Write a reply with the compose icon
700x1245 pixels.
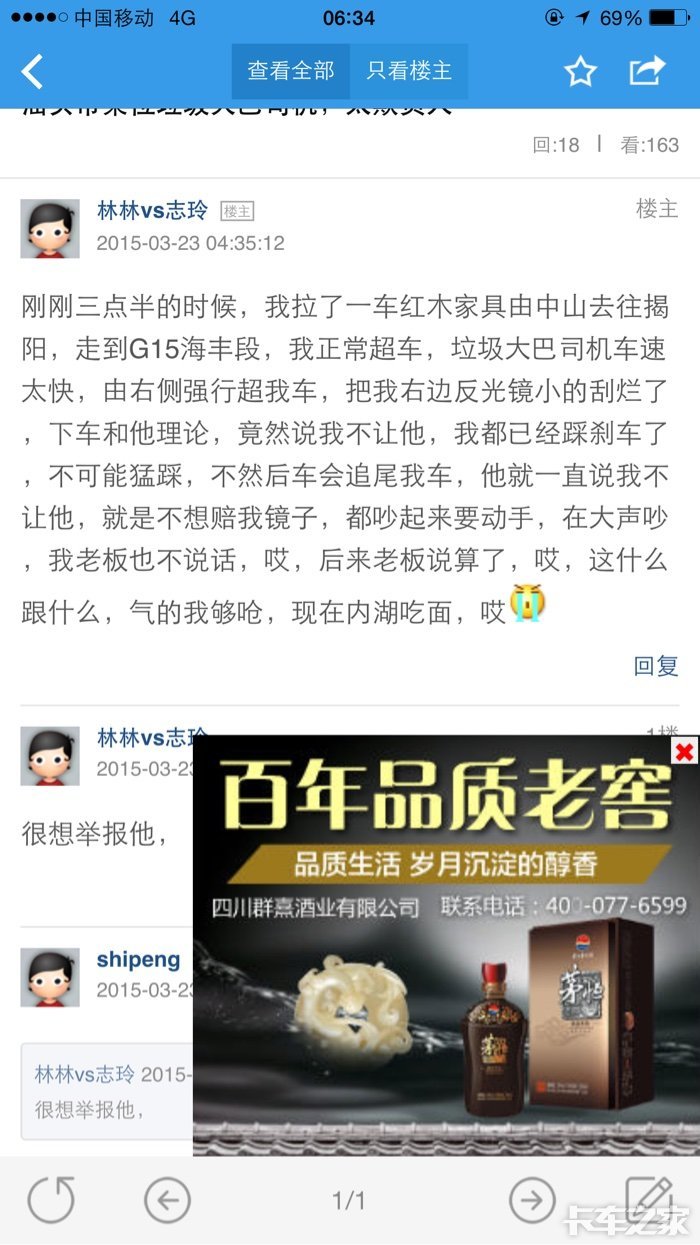tap(648, 1198)
